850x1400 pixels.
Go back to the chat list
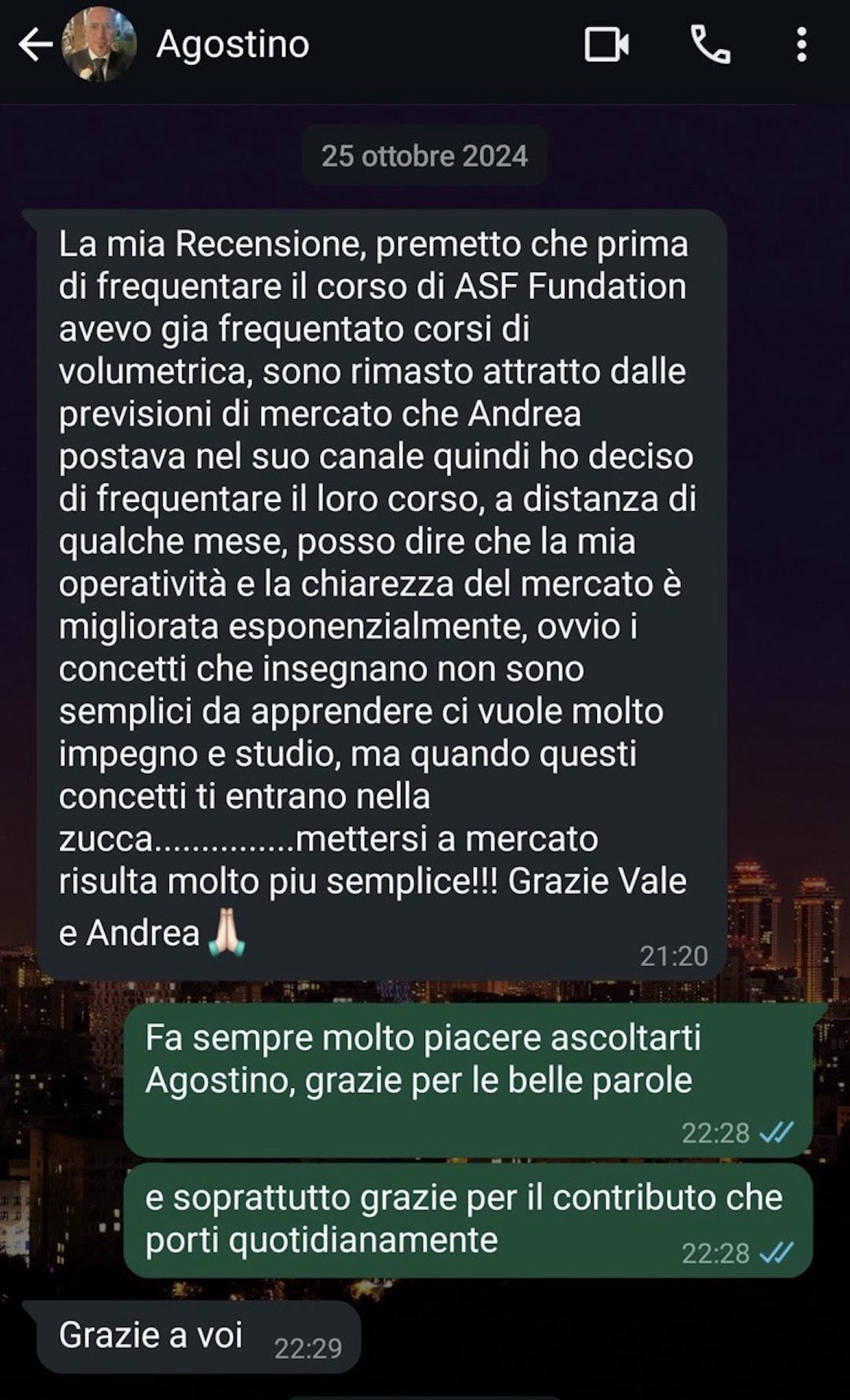35,45
